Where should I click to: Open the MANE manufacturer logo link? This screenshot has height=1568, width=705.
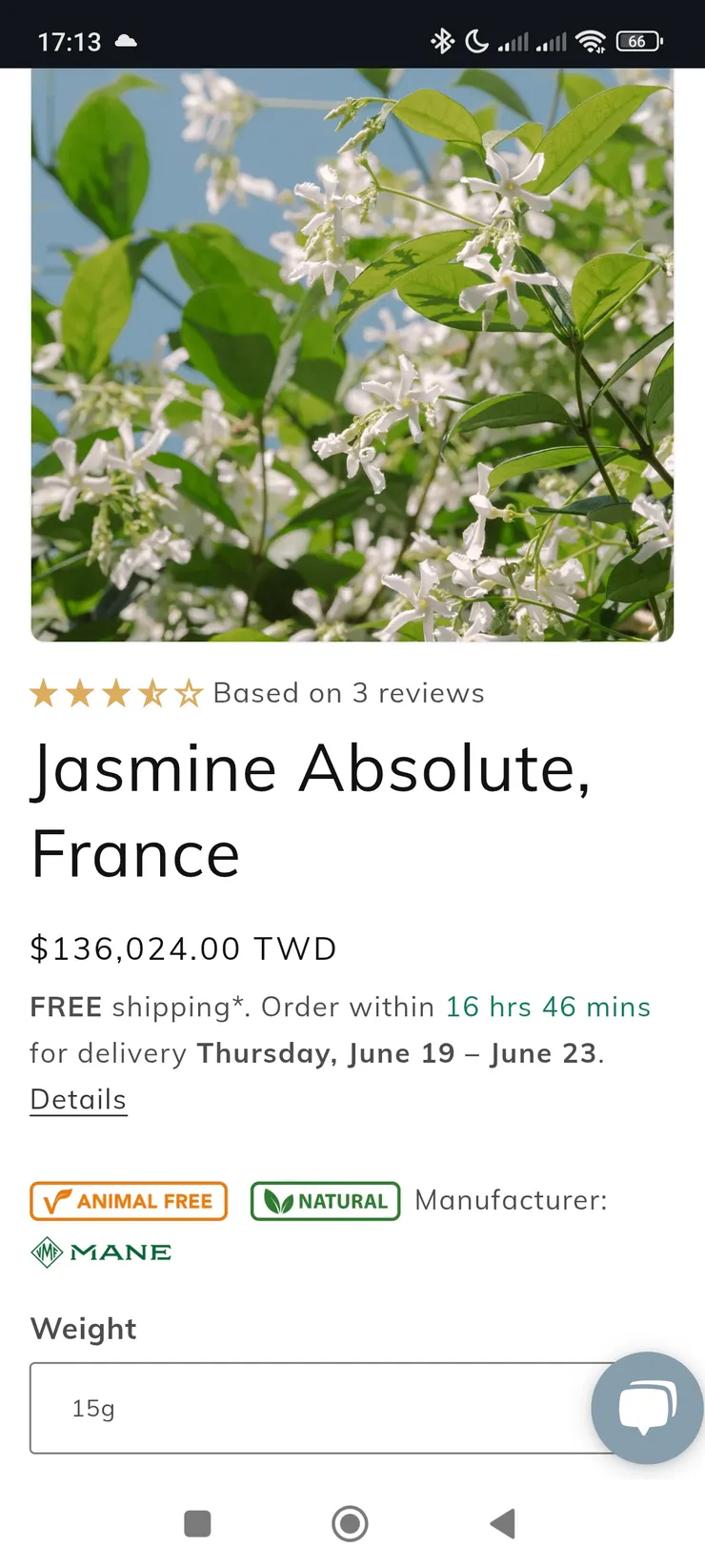101,1252
